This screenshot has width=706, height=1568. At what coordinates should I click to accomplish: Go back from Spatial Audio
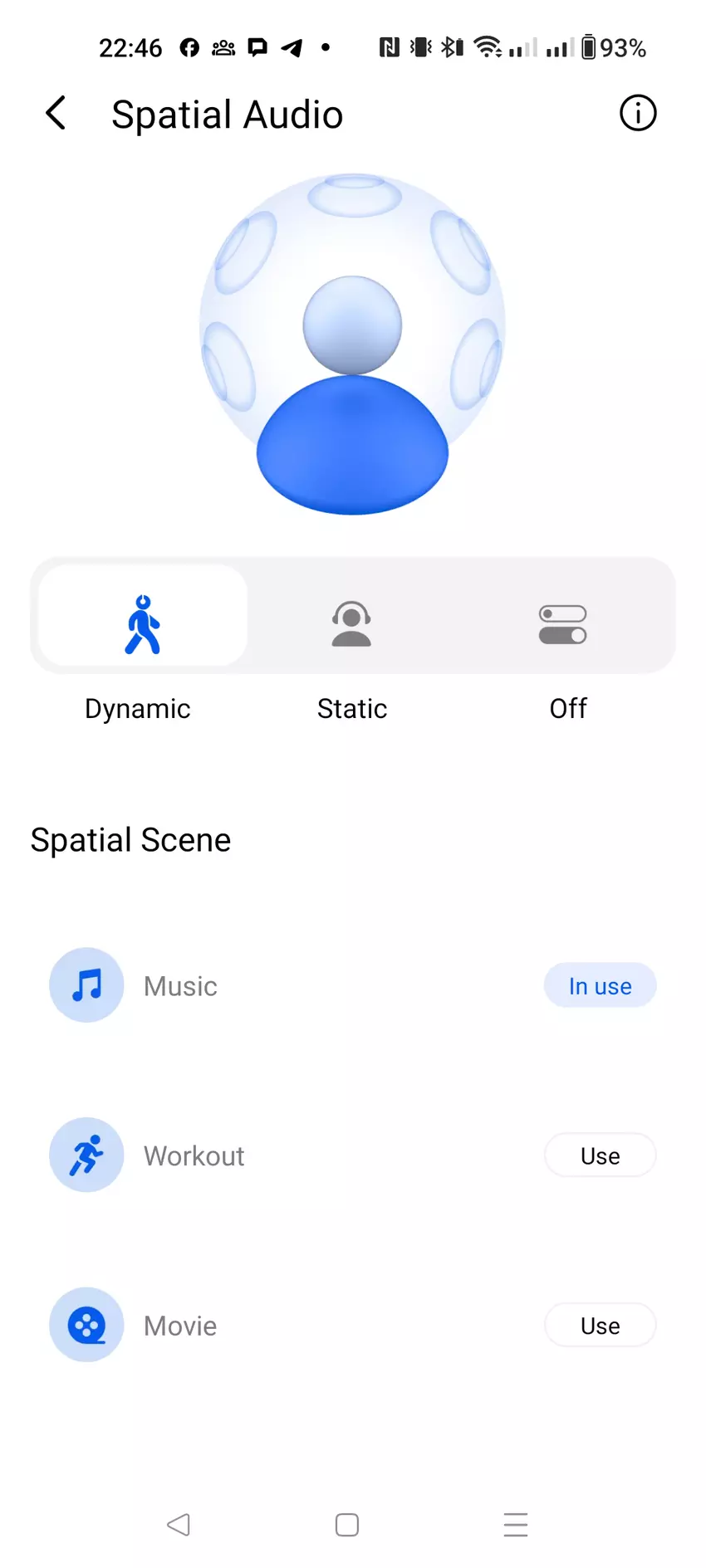click(x=56, y=114)
